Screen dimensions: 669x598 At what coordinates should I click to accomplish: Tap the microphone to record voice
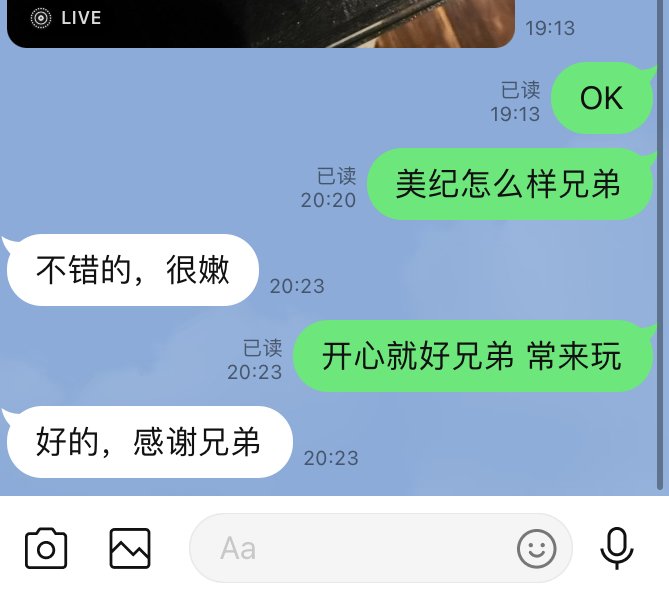(x=616, y=548)
